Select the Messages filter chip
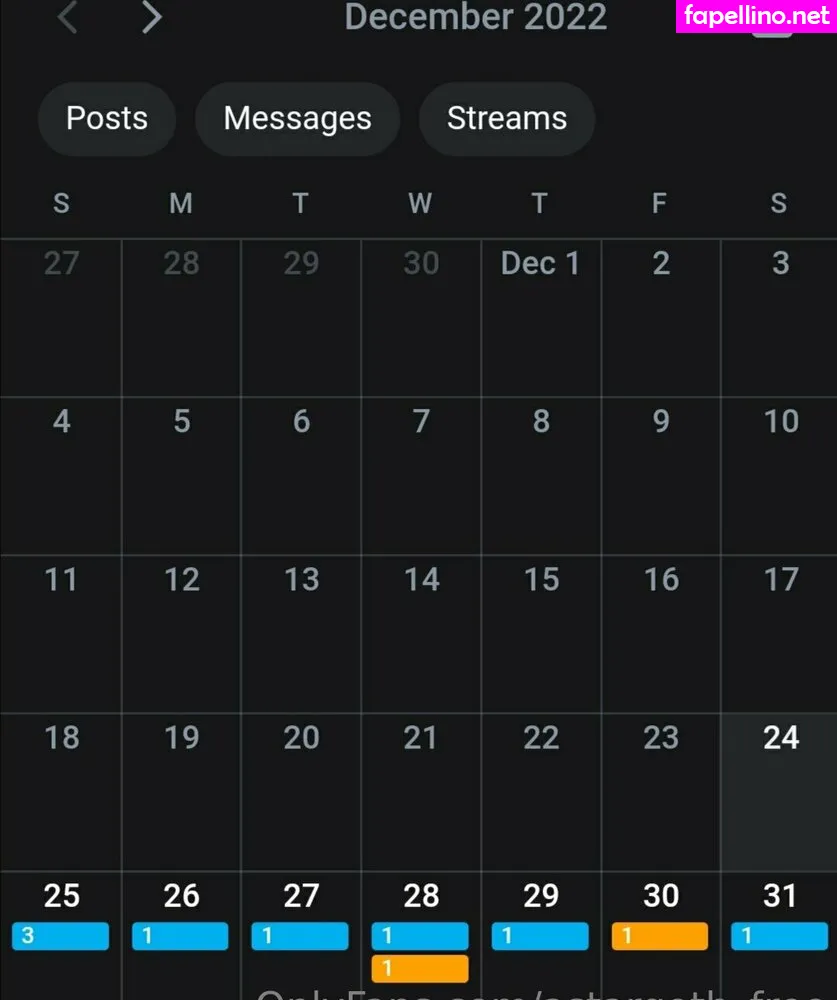The width and height of the screenshot is (837, 1000). coord(297,119)
